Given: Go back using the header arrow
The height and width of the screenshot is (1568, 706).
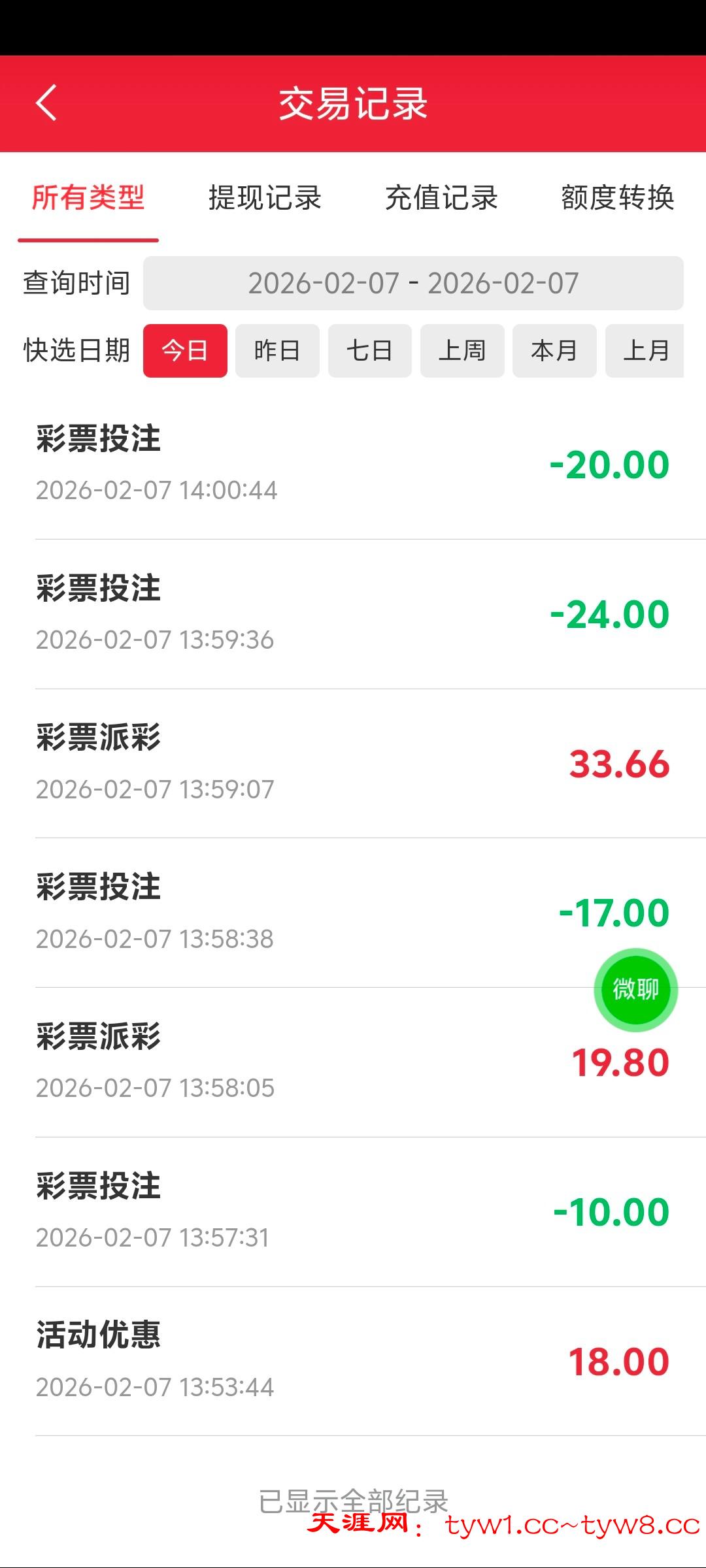Looking at the screenshot, I should 46,103.
